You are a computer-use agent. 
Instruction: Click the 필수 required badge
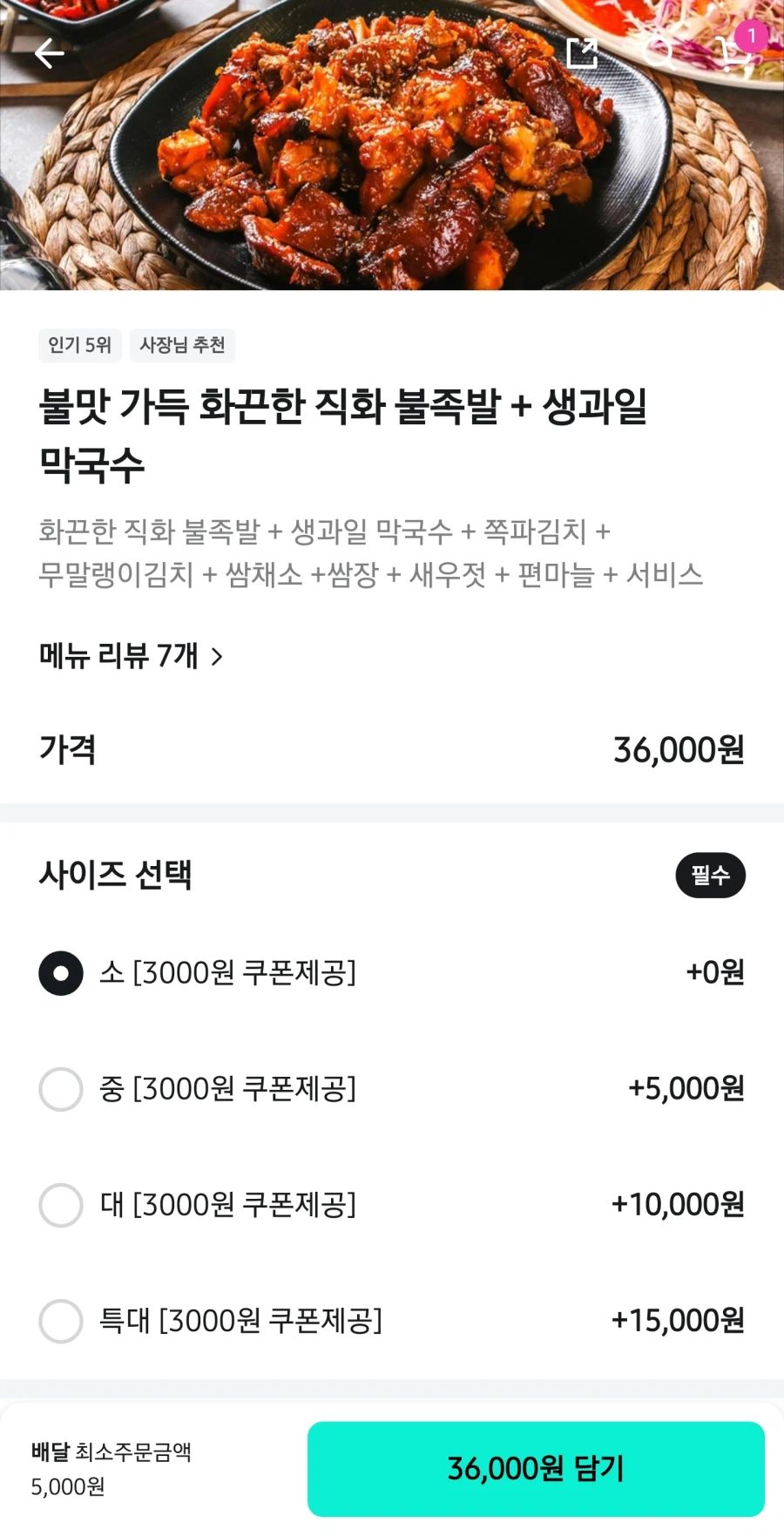click(x=710, y=876)
